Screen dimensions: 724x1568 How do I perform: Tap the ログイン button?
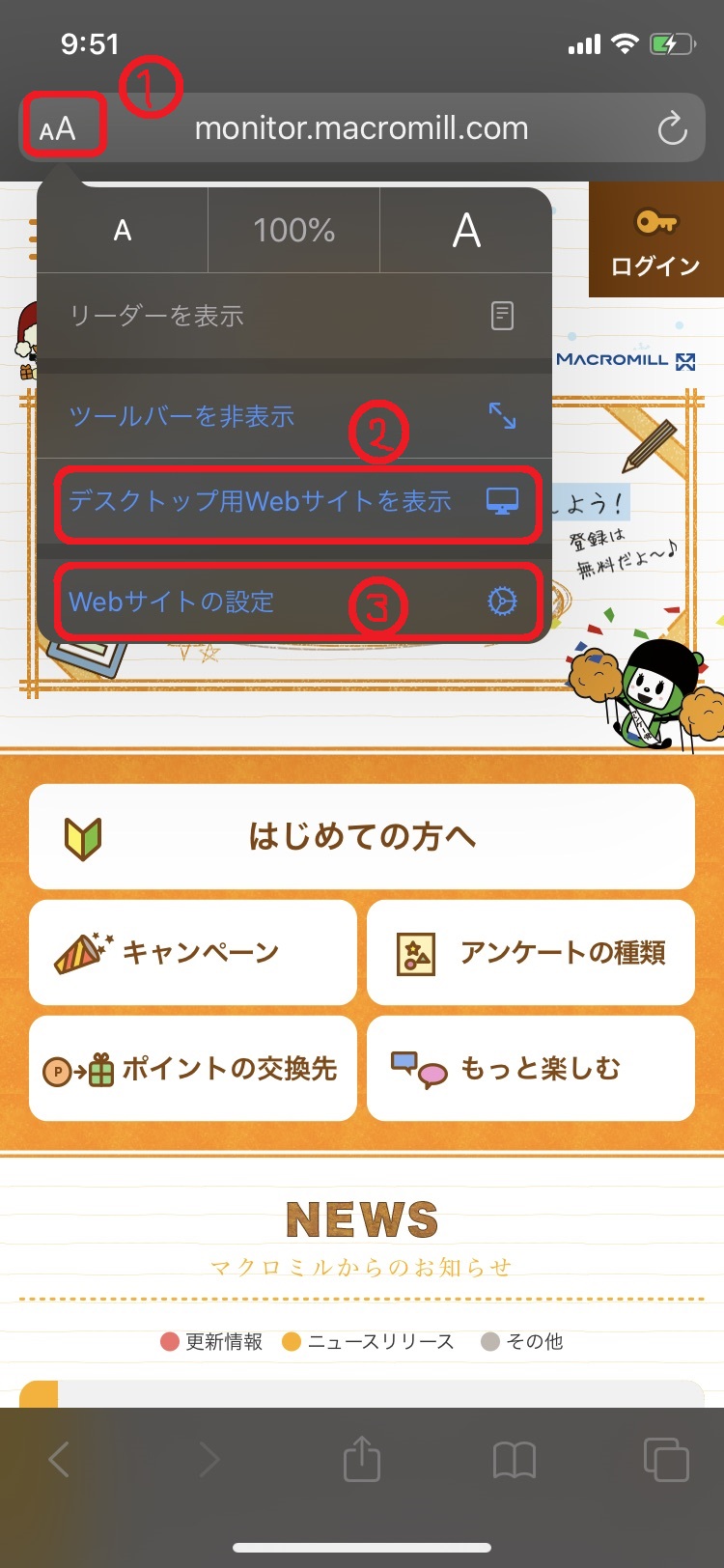point(655,241)
